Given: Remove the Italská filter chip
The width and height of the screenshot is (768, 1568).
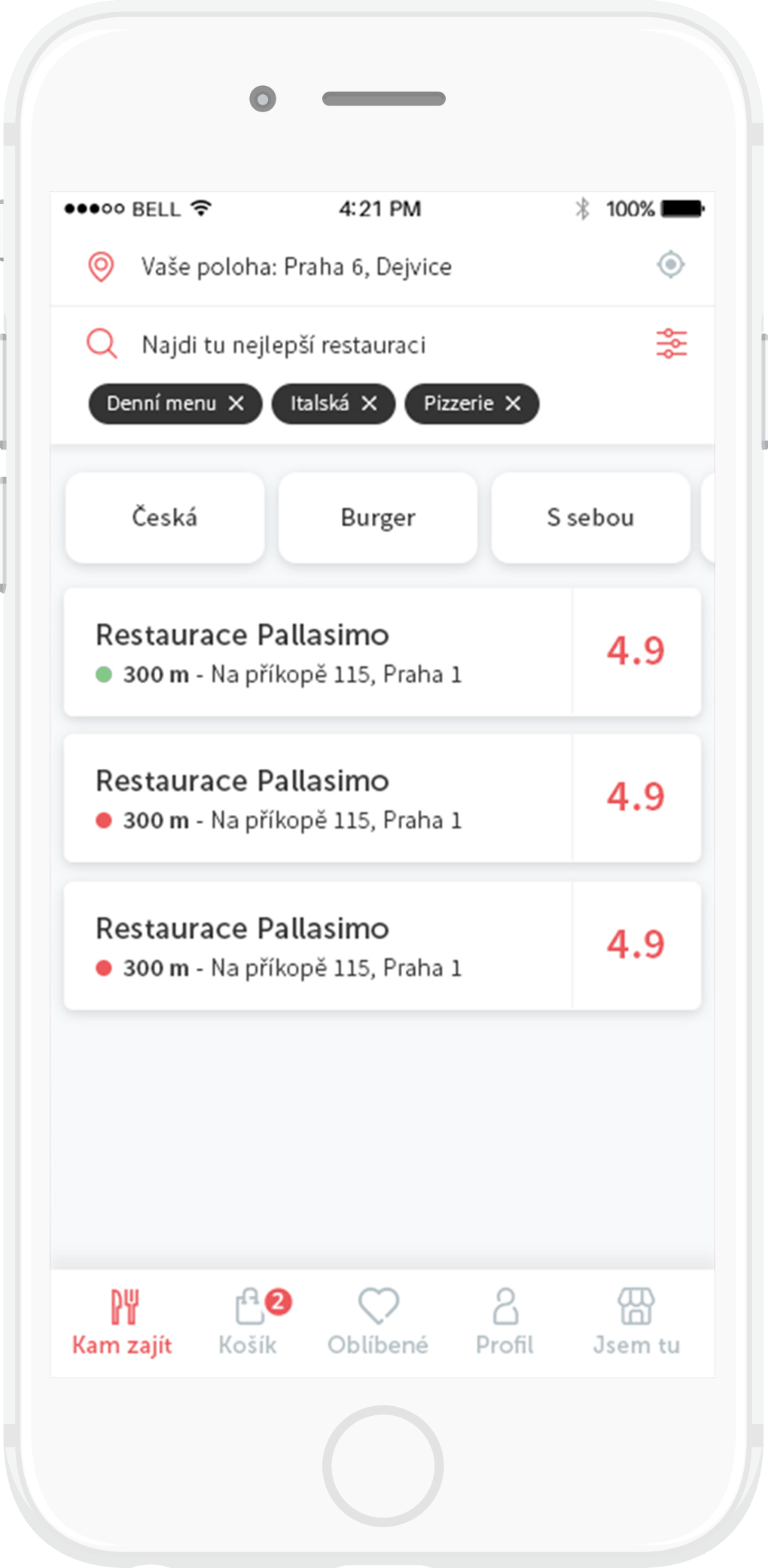Looking at the screenshot, I should point(369,404).
